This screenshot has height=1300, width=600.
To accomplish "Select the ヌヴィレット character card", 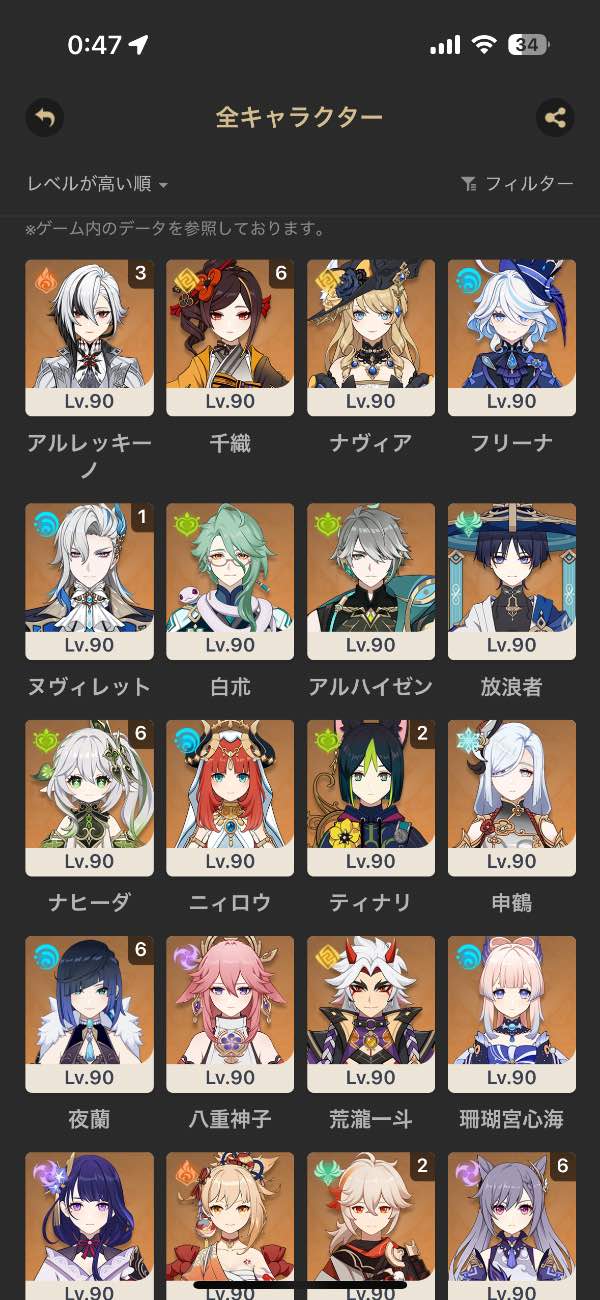I will pos(90,582).
